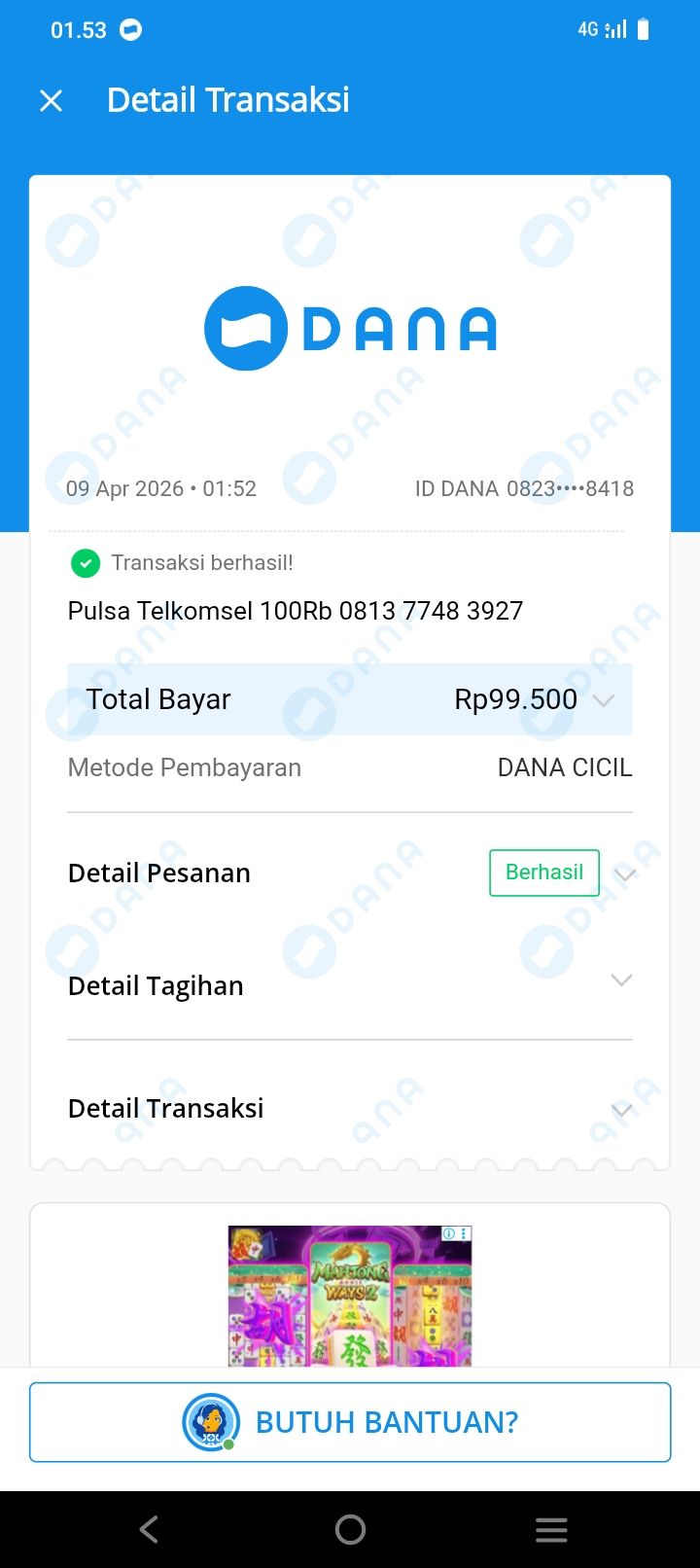Expand the Total Bayar breakdown
The image size is (700, 1568).
(x=603, y=700)
